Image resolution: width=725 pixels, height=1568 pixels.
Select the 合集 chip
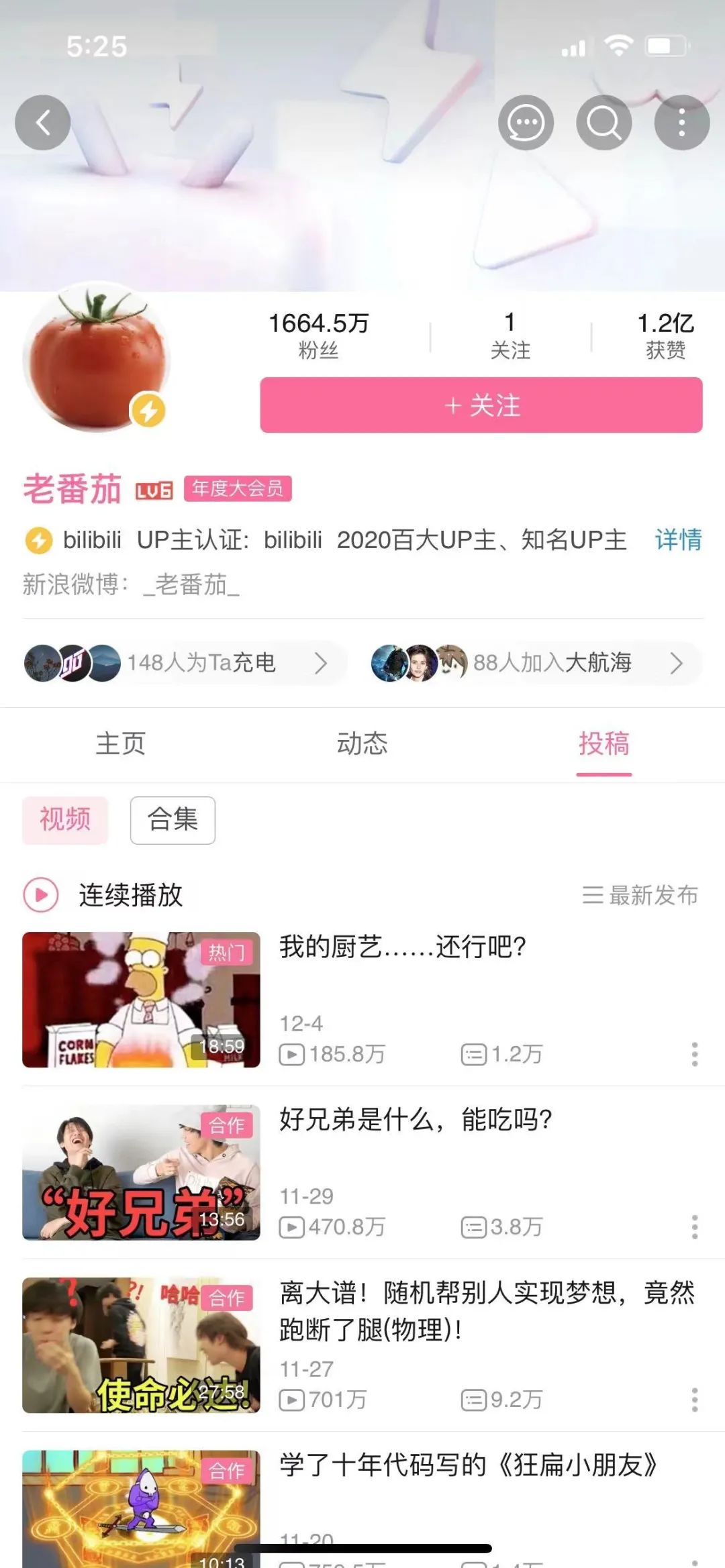tap(173, 820)
